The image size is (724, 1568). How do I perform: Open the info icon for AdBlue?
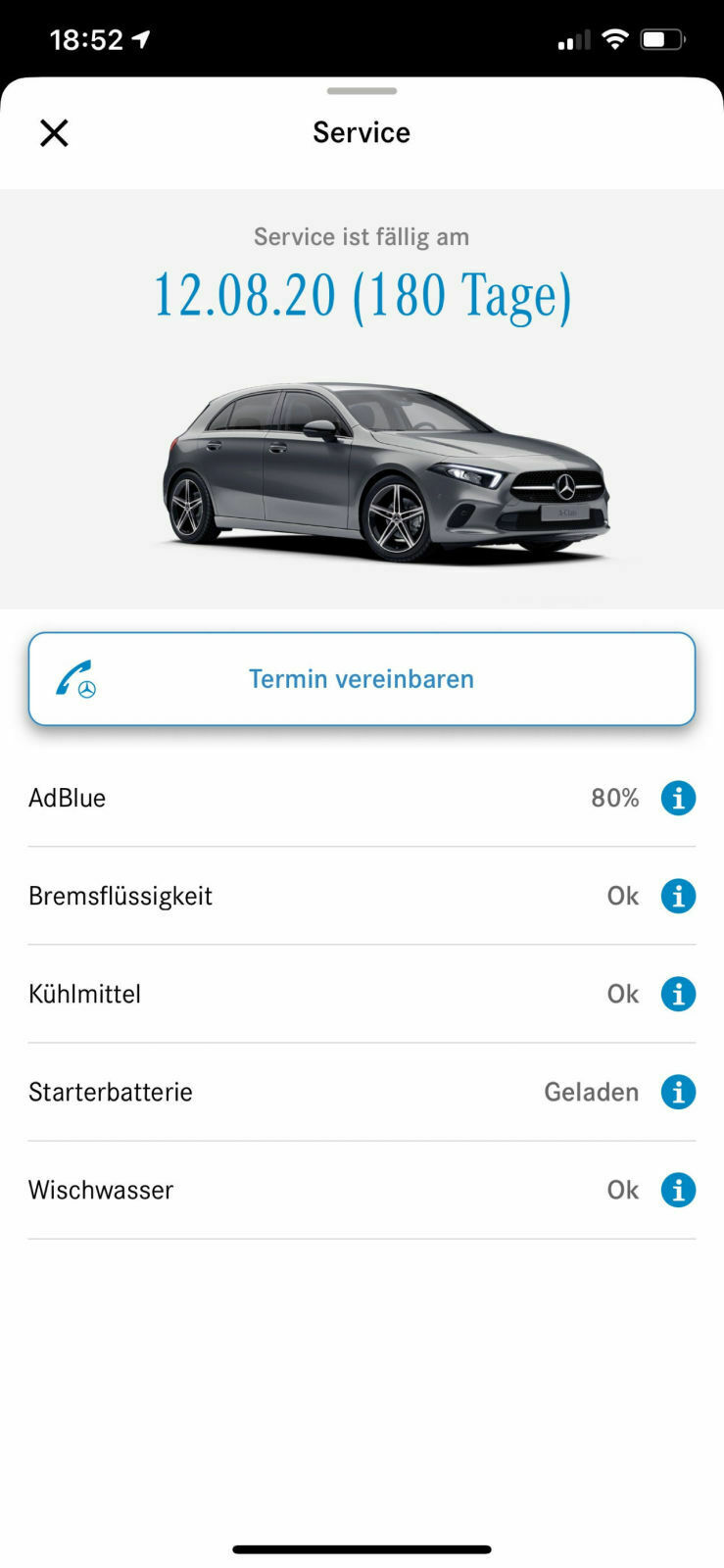click(678, 798)
